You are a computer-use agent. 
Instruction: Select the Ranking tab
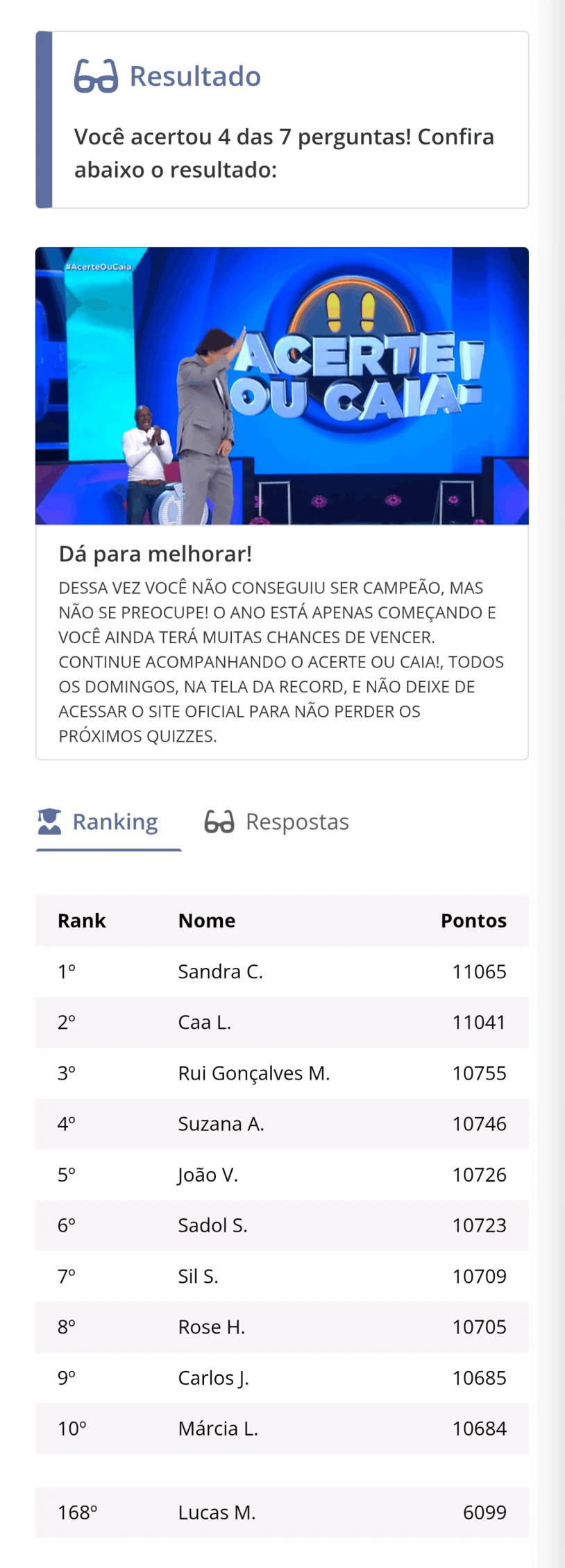click(x=99, y=822)
